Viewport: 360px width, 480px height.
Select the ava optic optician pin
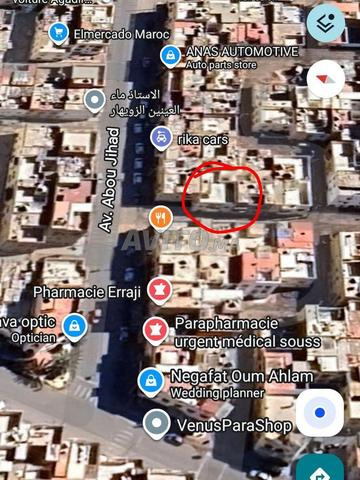pyautogui.click(x=75, y=328)
